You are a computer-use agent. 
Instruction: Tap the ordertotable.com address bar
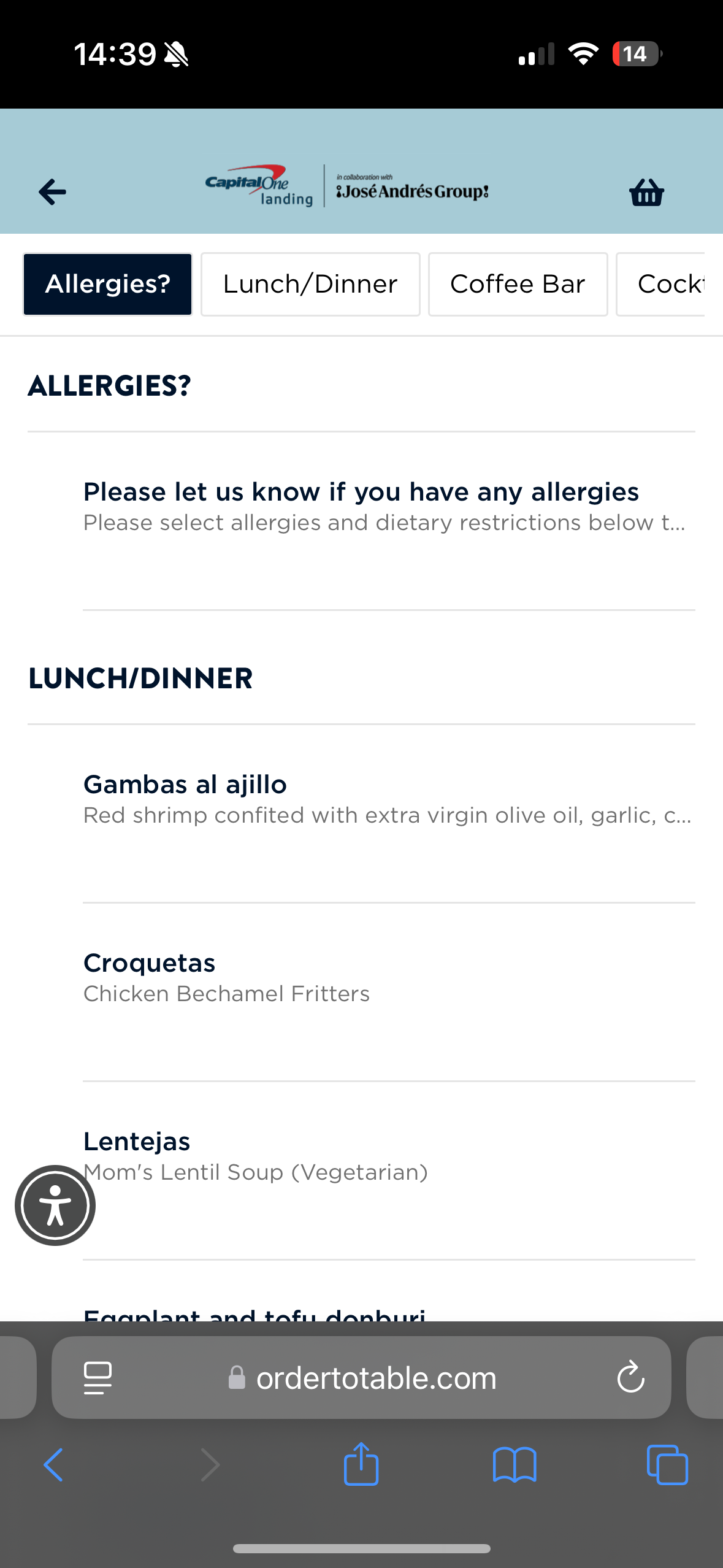pyautogui.click(x=375, y=1378)
